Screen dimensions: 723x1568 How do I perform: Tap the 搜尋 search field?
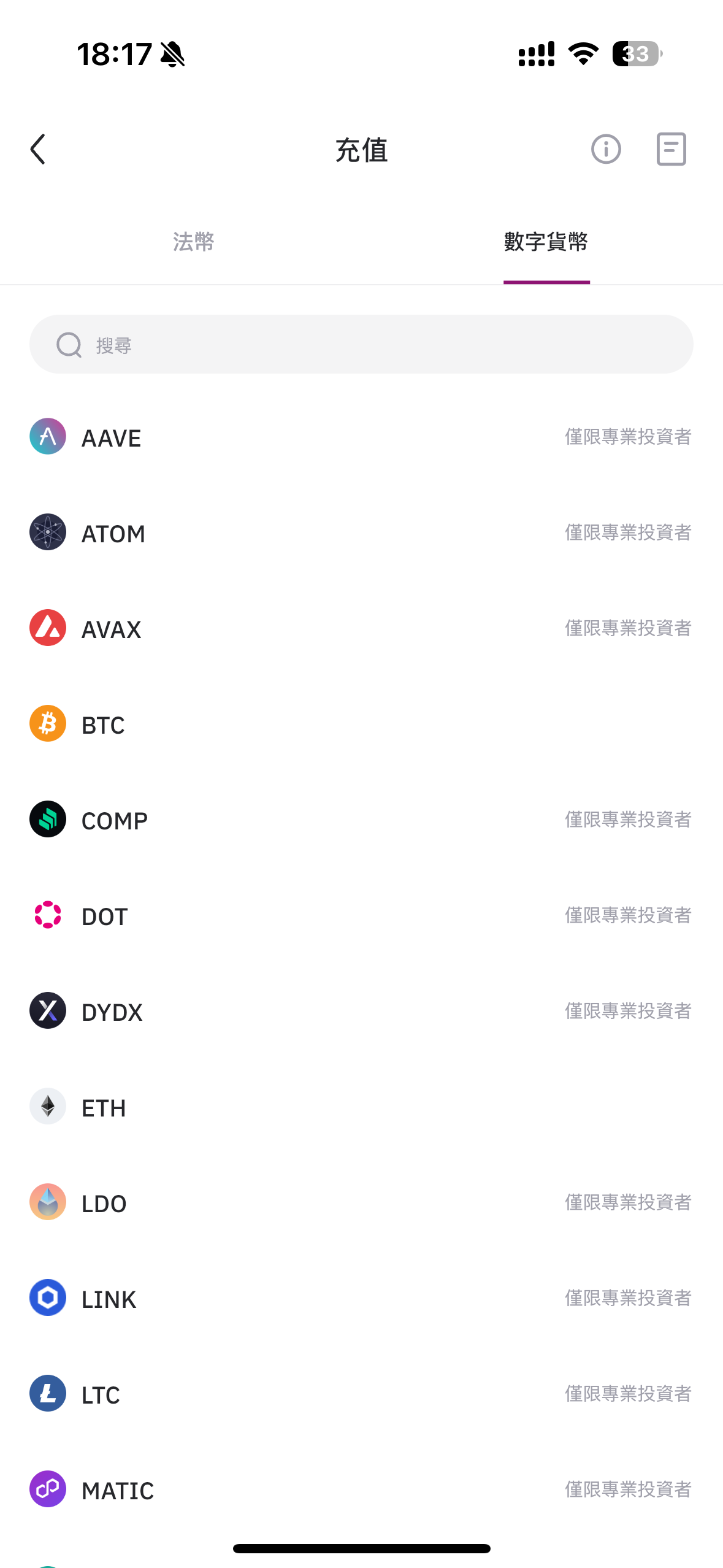tap(361, 344)
